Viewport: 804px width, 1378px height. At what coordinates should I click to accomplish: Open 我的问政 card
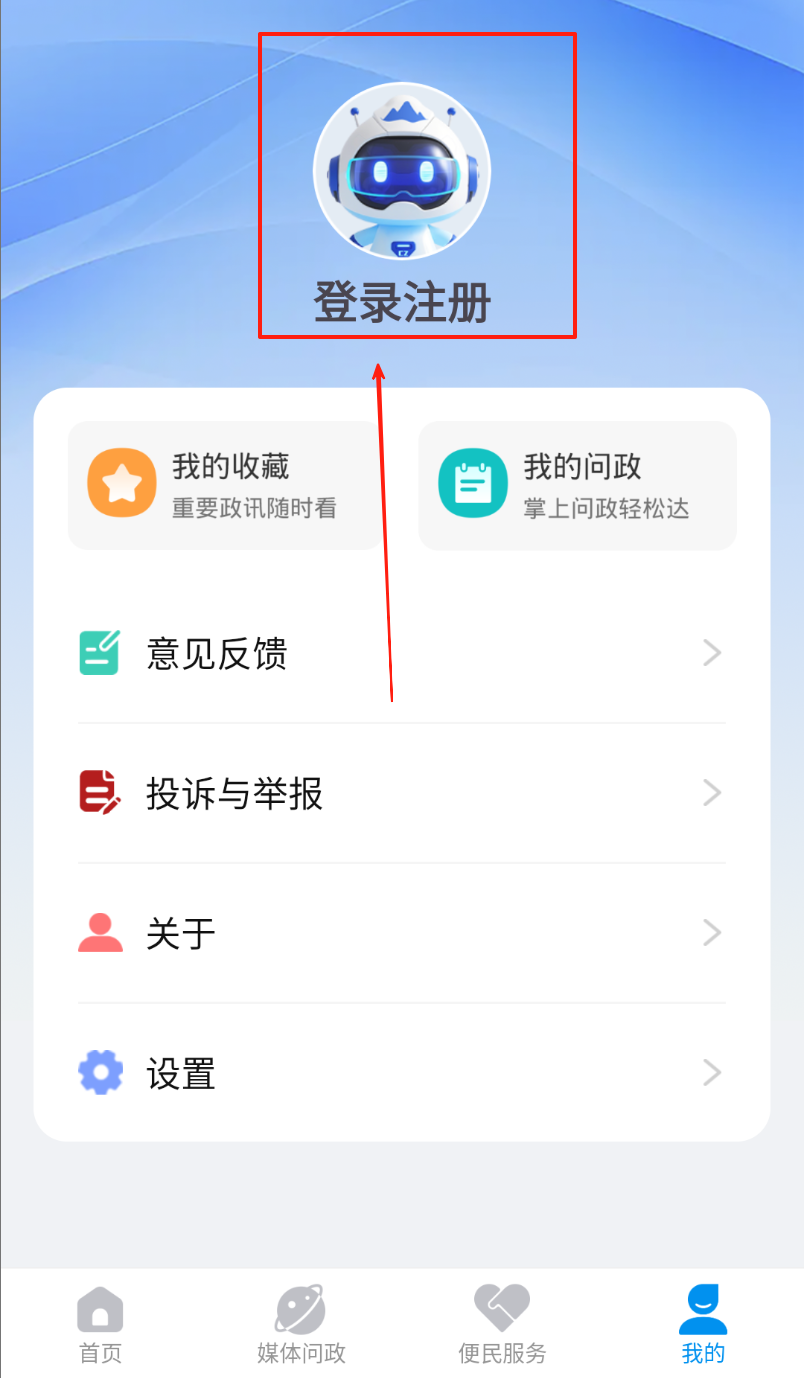[577, 485]
